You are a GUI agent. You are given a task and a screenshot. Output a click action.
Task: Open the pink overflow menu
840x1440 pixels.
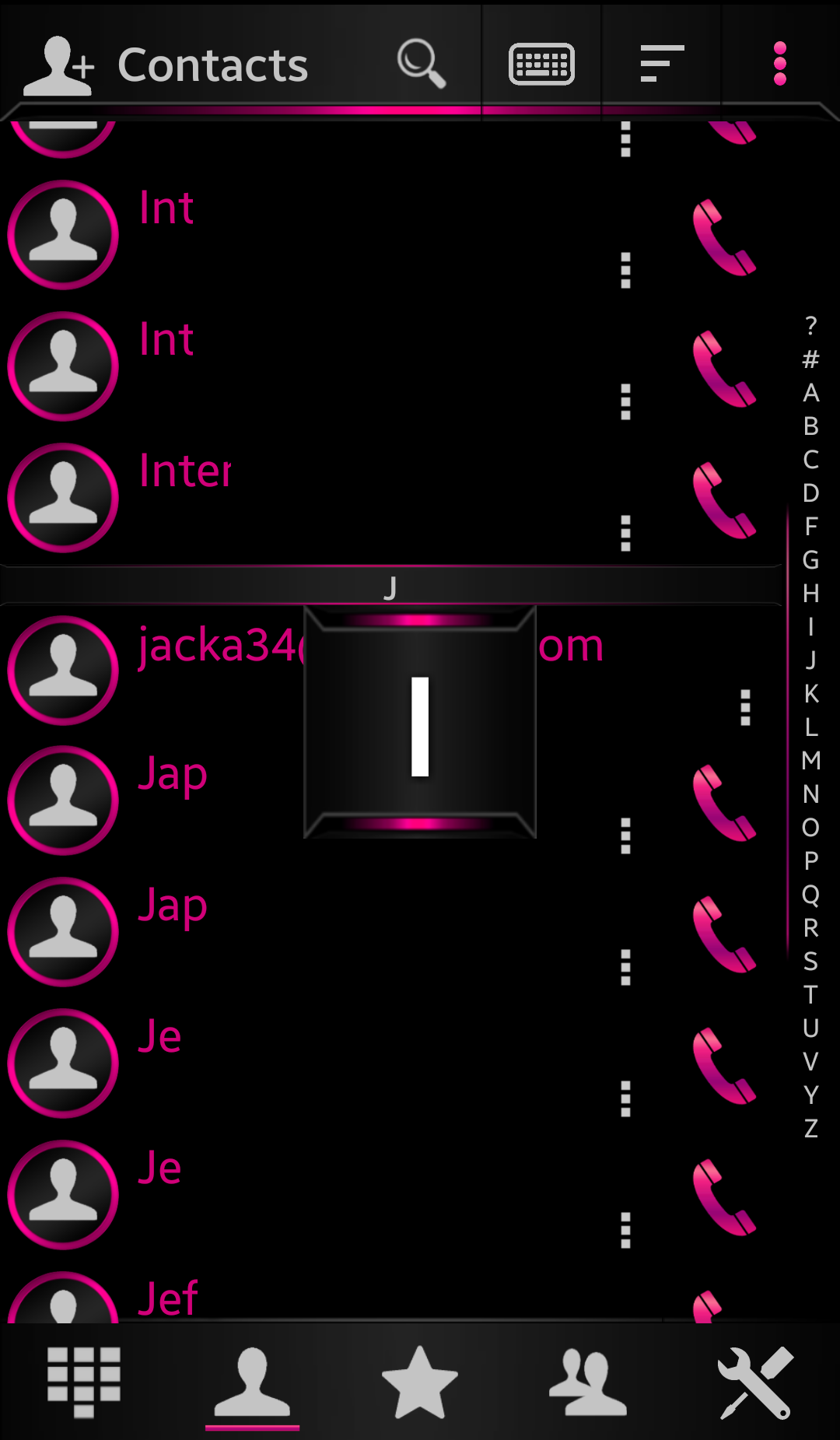(780, 64)
